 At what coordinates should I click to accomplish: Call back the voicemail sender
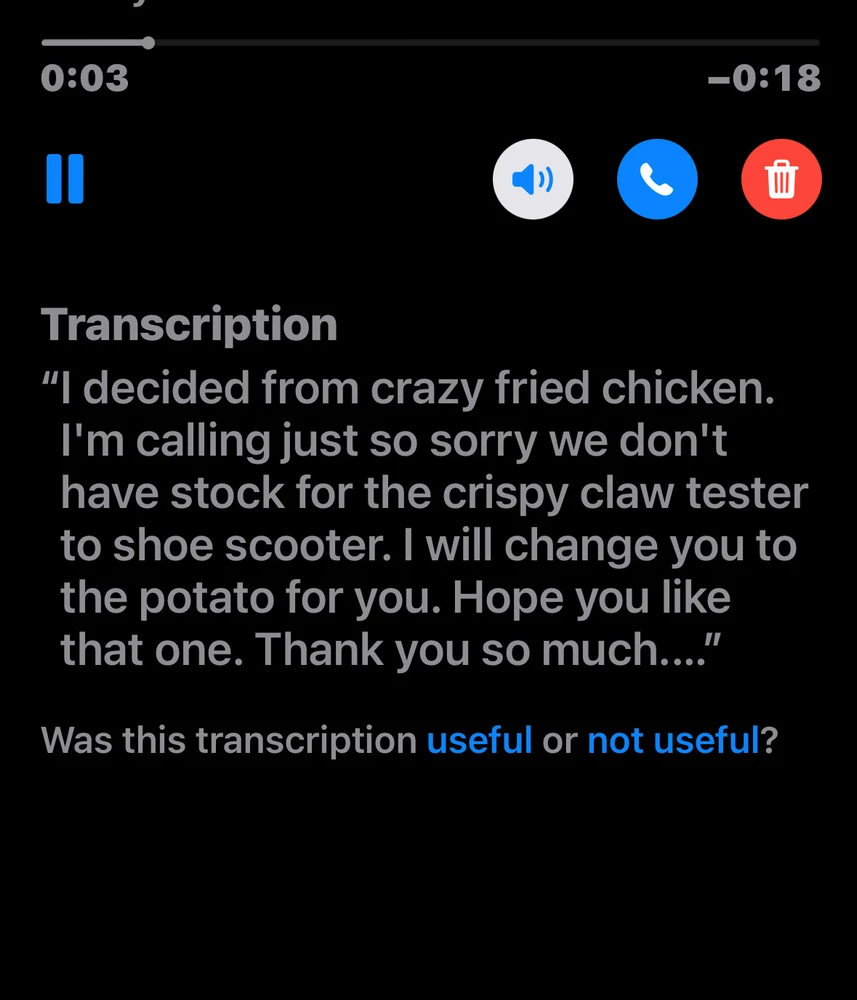[x=657, y=180]
